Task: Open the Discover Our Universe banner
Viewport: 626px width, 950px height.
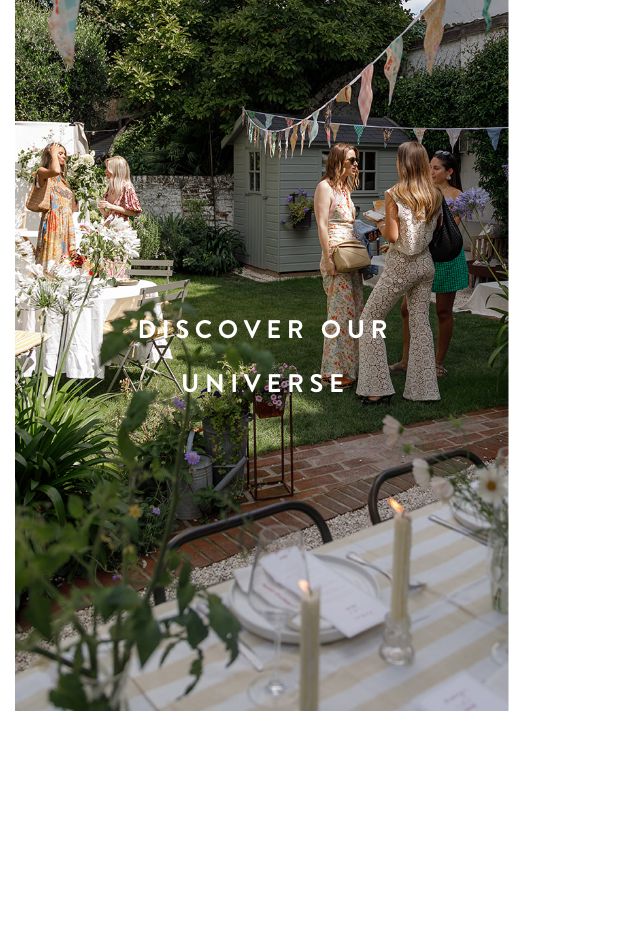Action: [x=263, y=356]
